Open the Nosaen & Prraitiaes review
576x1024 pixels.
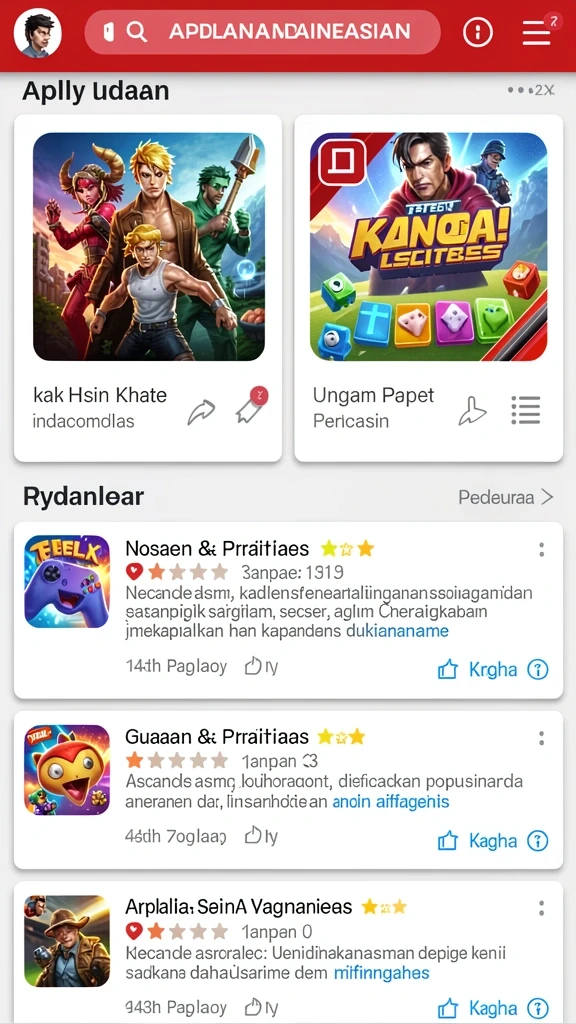[x=288, y=609]
